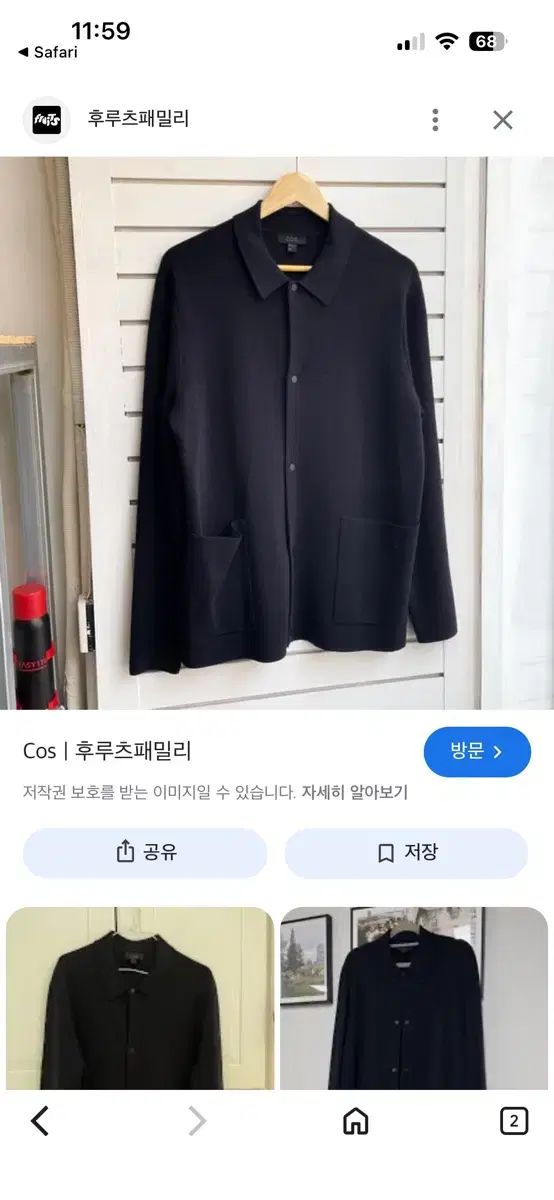Open the 자세히 알아보기 link
Viewport: 554px width, 1200px height.
click(x=355, y=792)
